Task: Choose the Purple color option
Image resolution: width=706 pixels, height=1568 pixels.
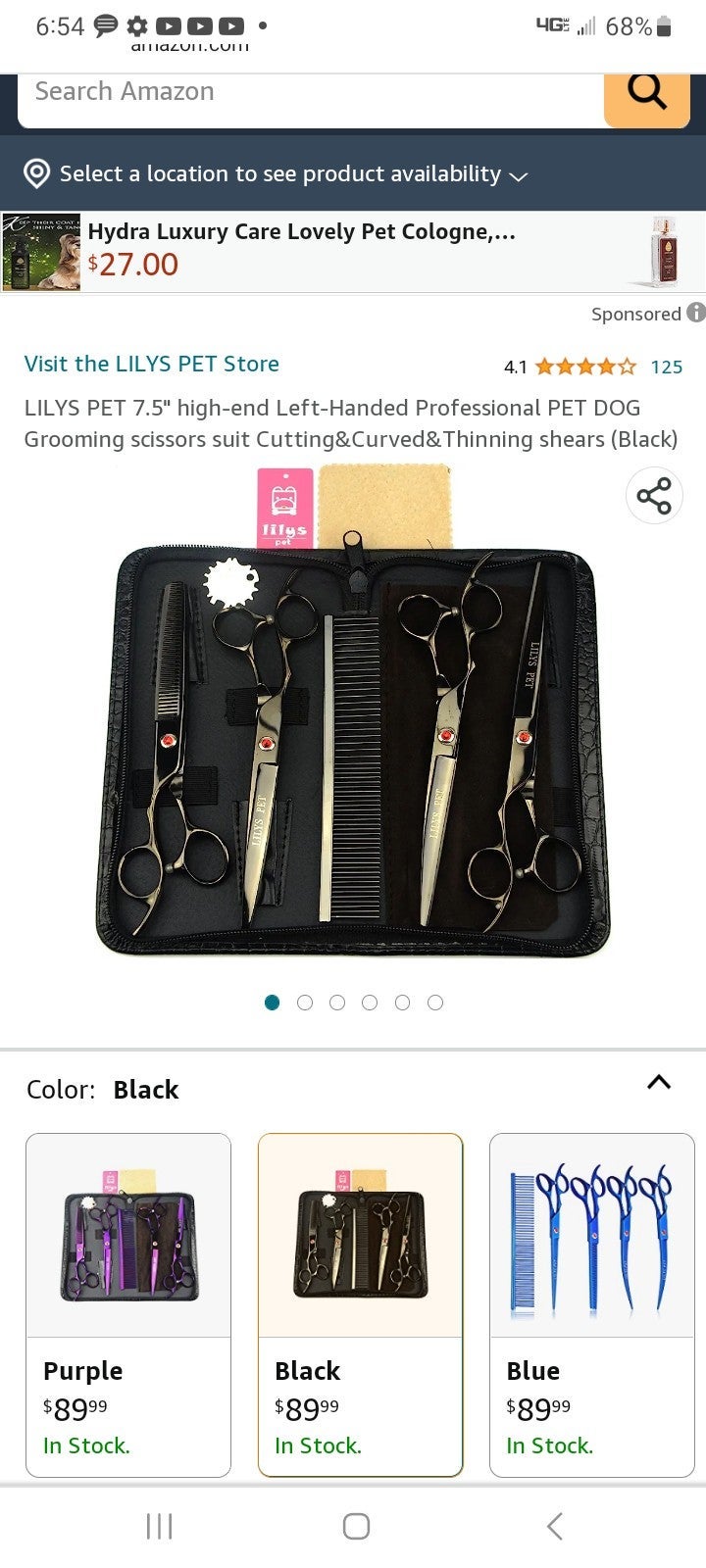Action: (x=128, y=1304)
